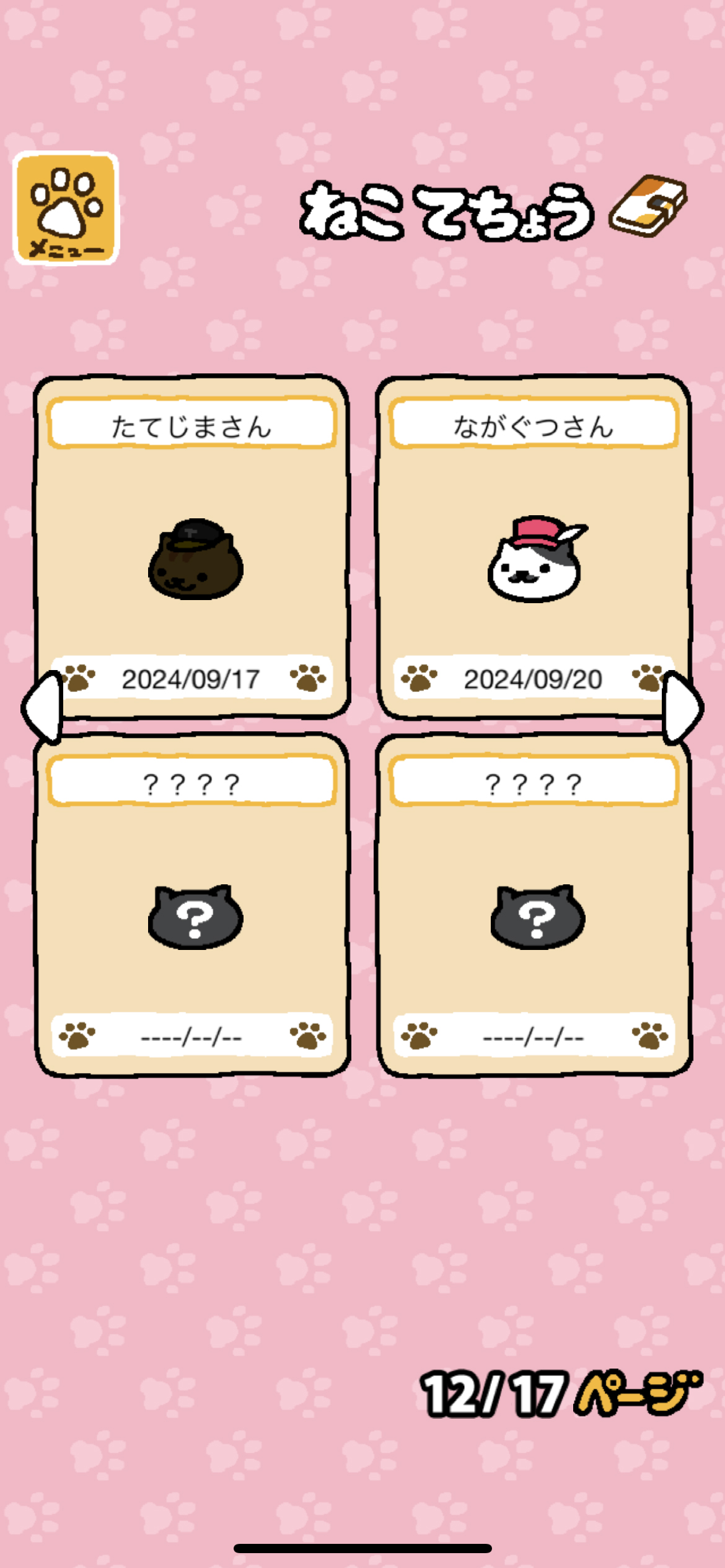Open the ながぐつさん cat card
Viewport: 725px width, 1568px height.
[x=534, y=546]
